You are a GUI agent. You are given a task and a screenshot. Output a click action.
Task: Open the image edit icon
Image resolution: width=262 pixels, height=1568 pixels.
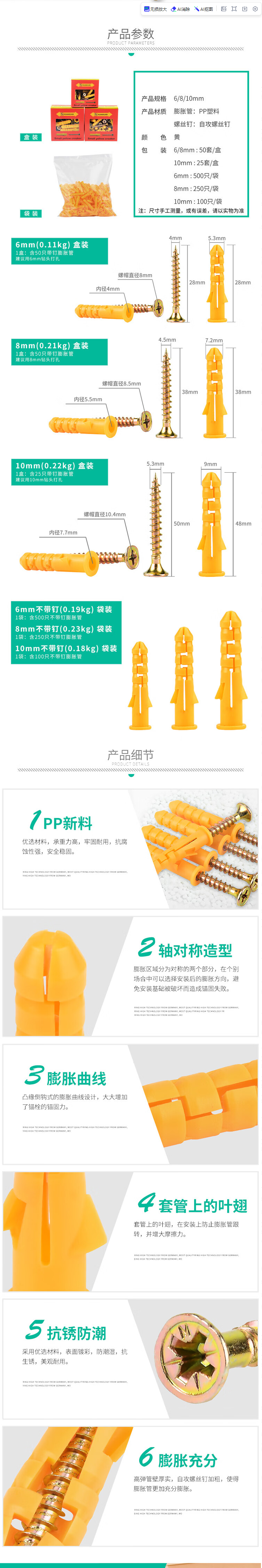[224, 9]
